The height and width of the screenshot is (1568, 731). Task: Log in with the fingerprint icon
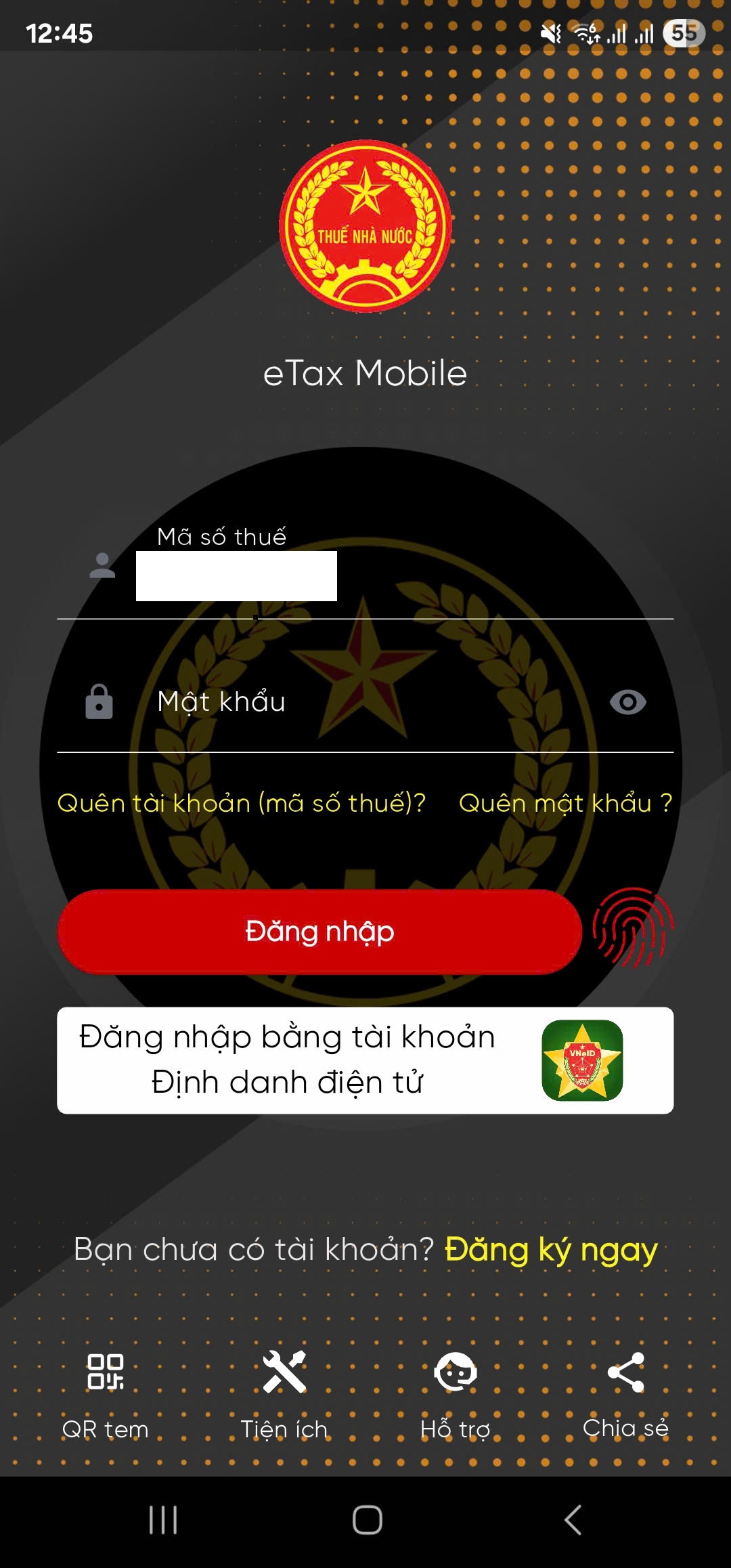pos(632,928)
